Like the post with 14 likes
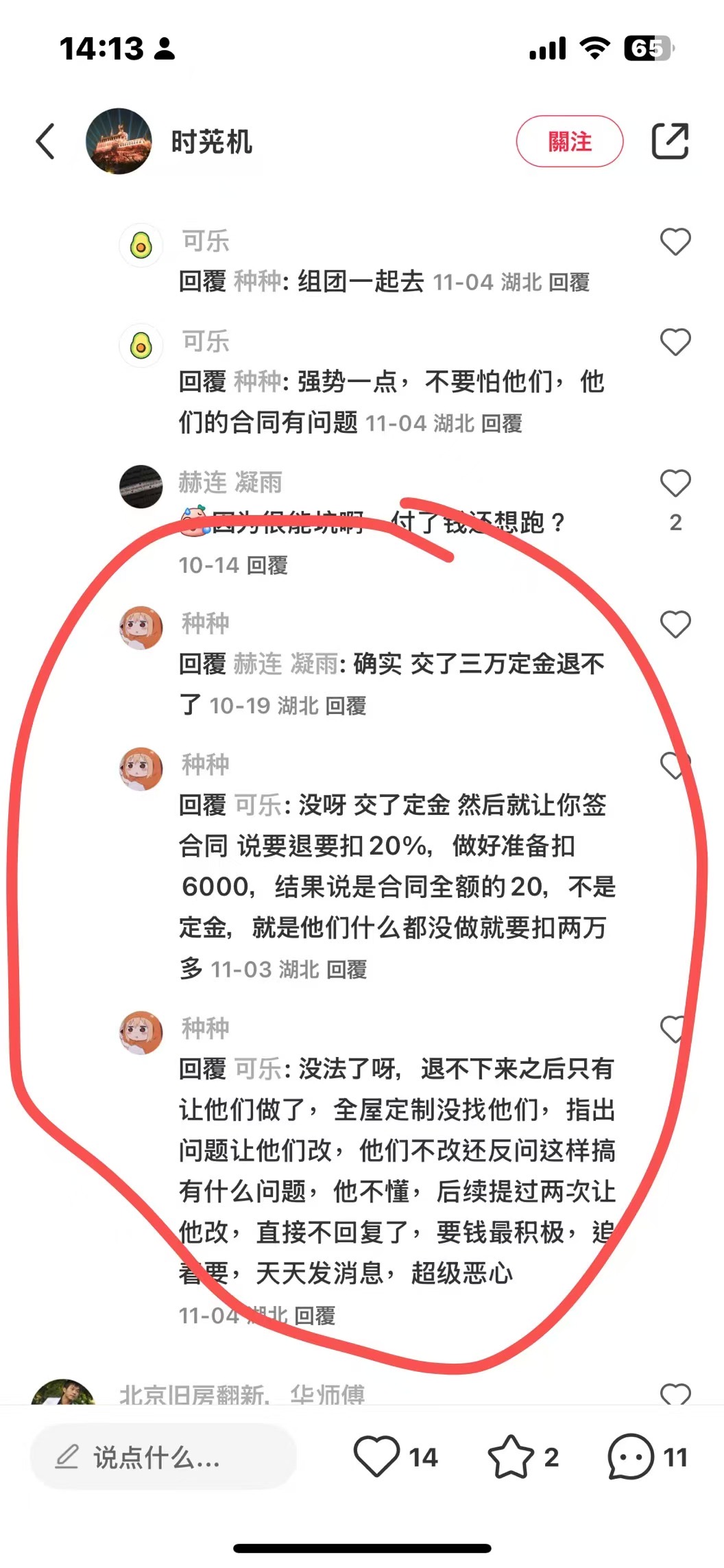The width and height of the screenshot is (724, 1568). click(x=376, y=1456)
